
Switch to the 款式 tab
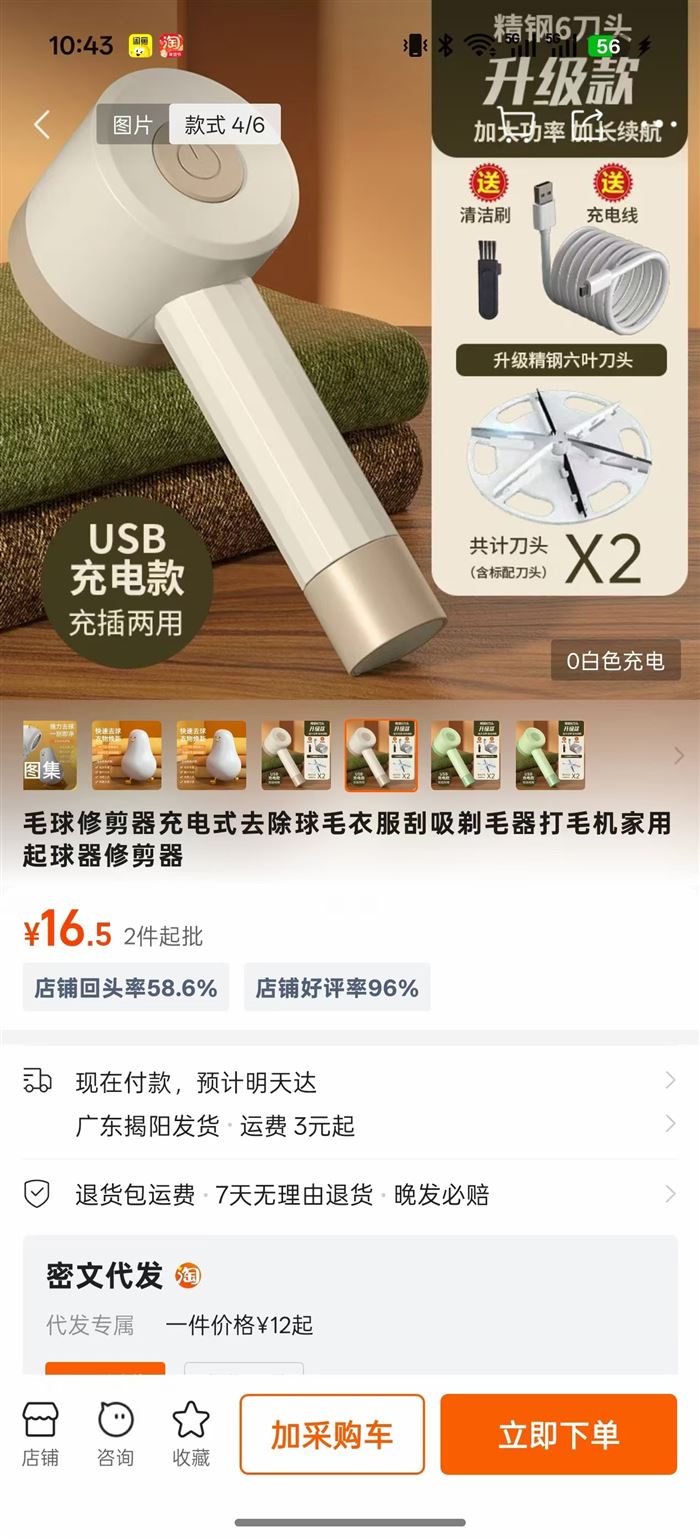pyautogui.click(x=224, y=125)
